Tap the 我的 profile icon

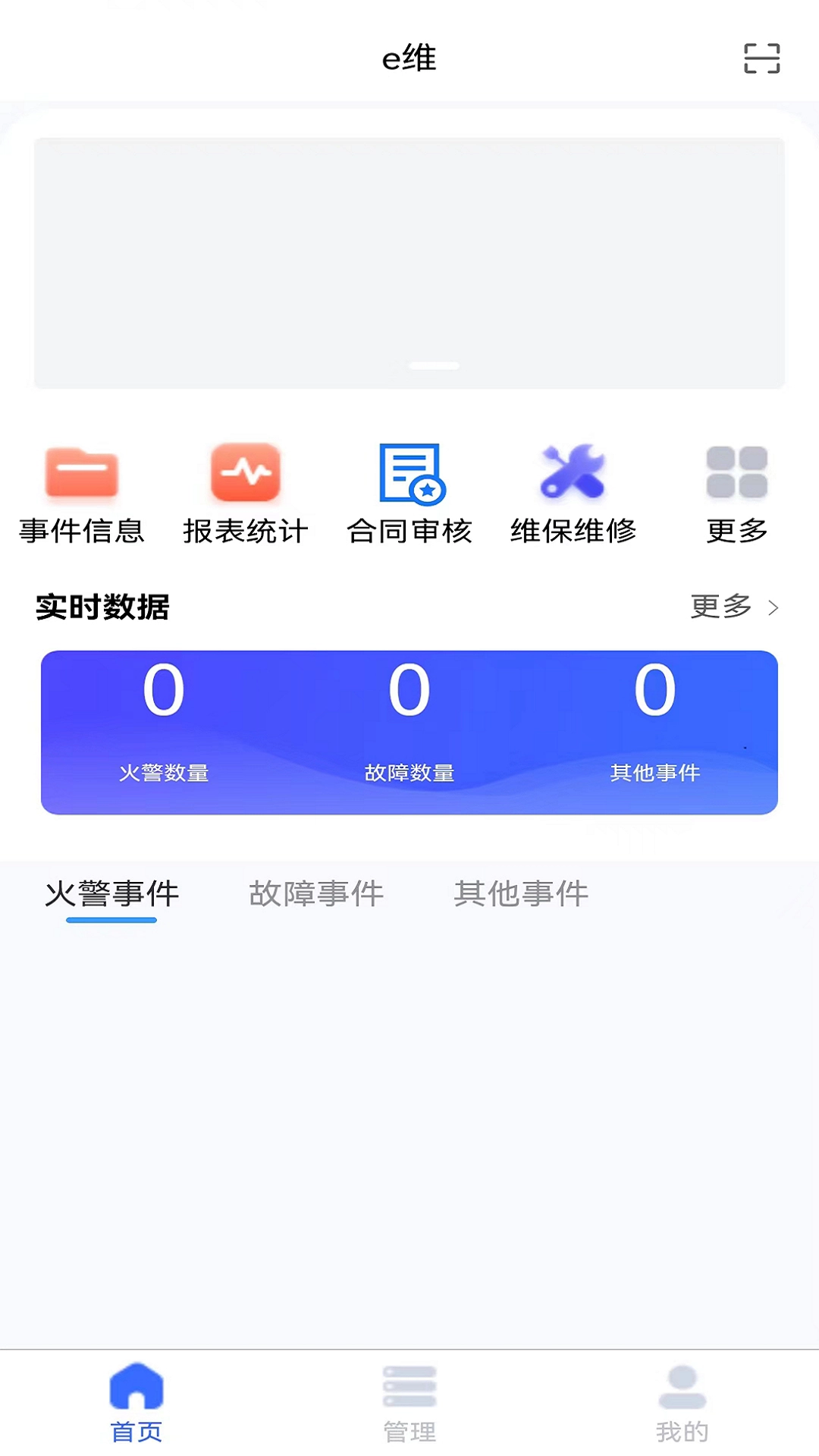coord(681,1399)
